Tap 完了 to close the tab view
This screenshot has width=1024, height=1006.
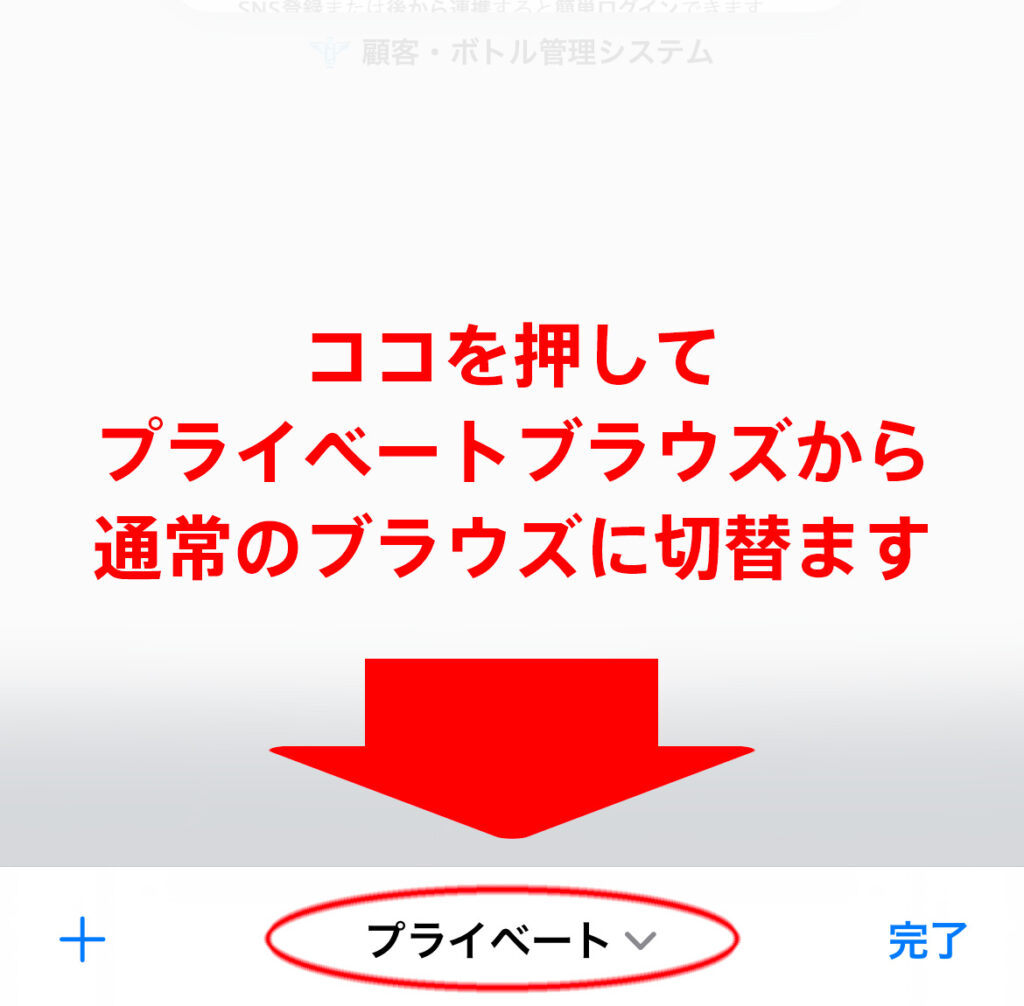[928, 941]
